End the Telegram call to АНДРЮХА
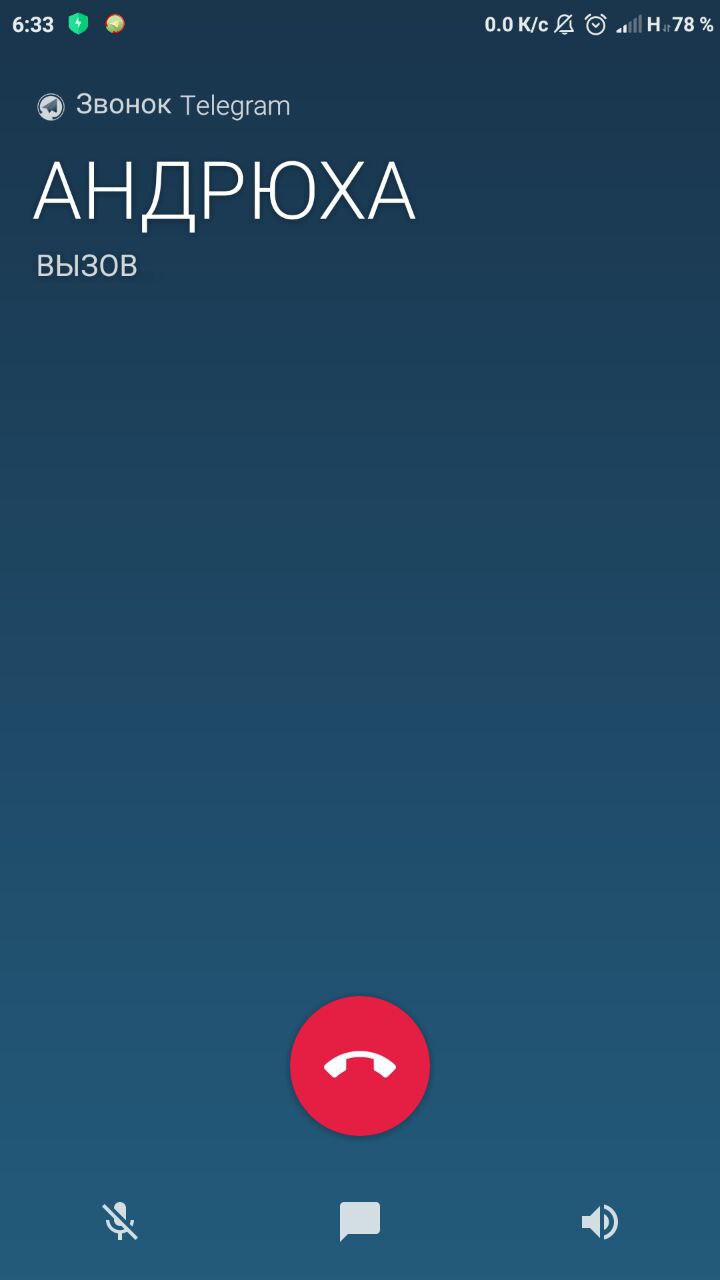720x1280 pixels. (x=360, y=1066)
